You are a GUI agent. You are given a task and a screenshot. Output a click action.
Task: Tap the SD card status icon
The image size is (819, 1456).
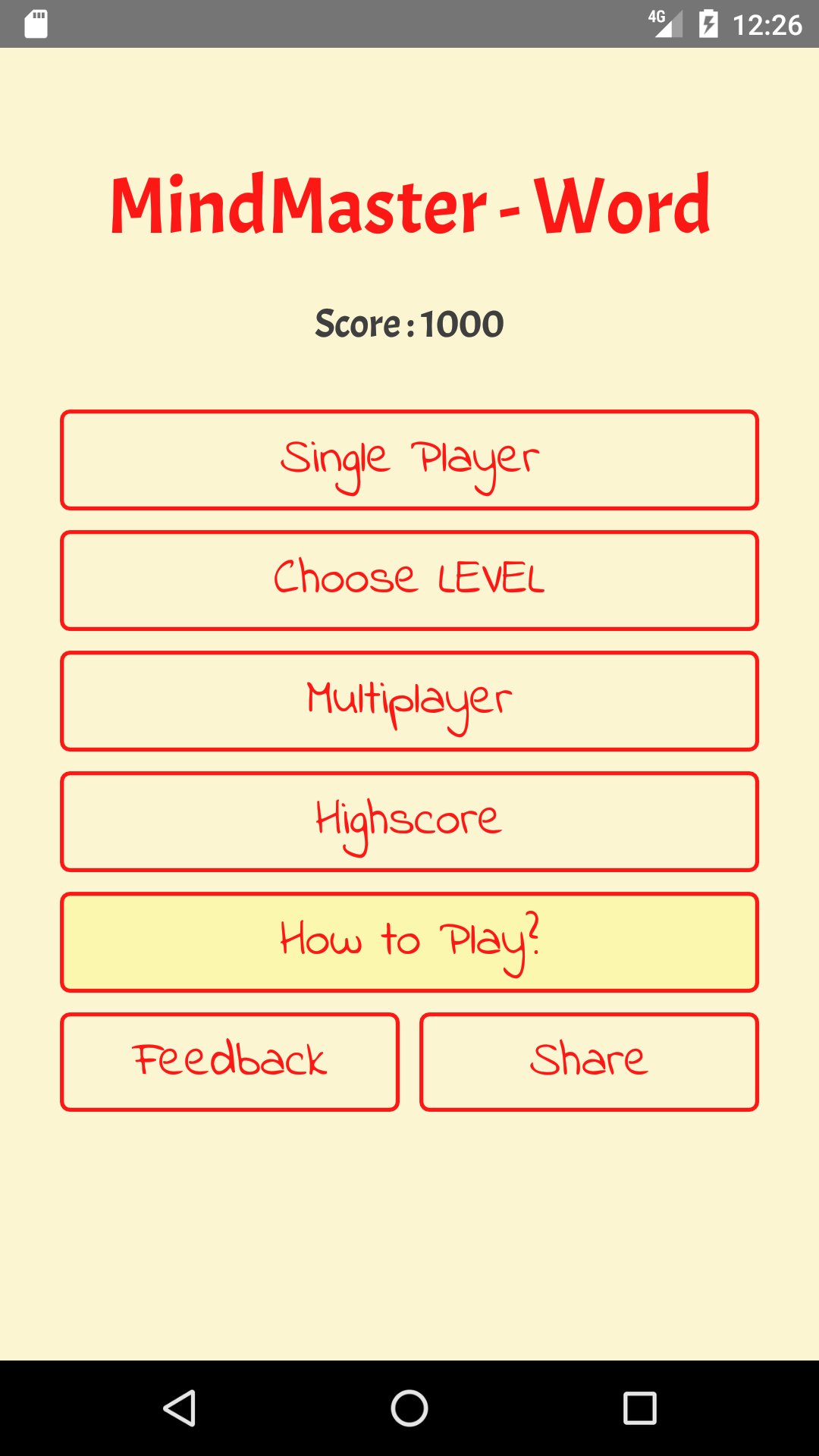[34, 24]
